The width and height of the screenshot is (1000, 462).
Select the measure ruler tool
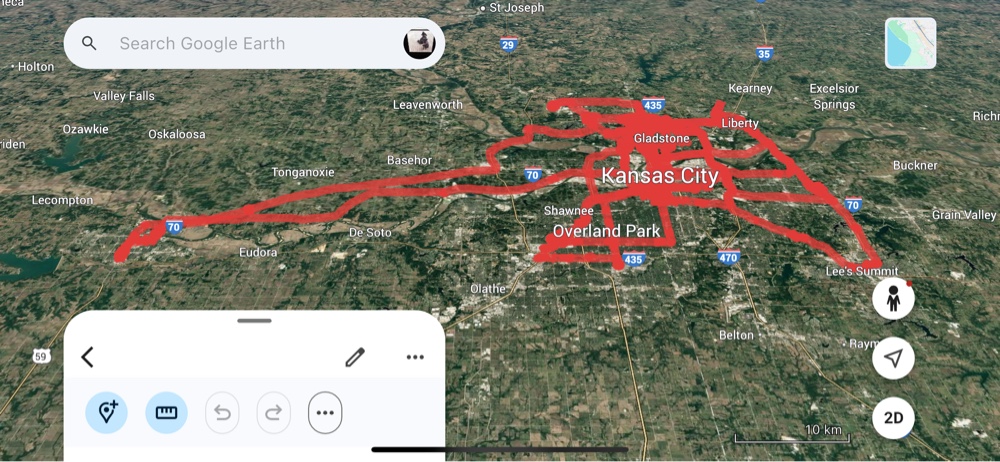click(166, 412)
